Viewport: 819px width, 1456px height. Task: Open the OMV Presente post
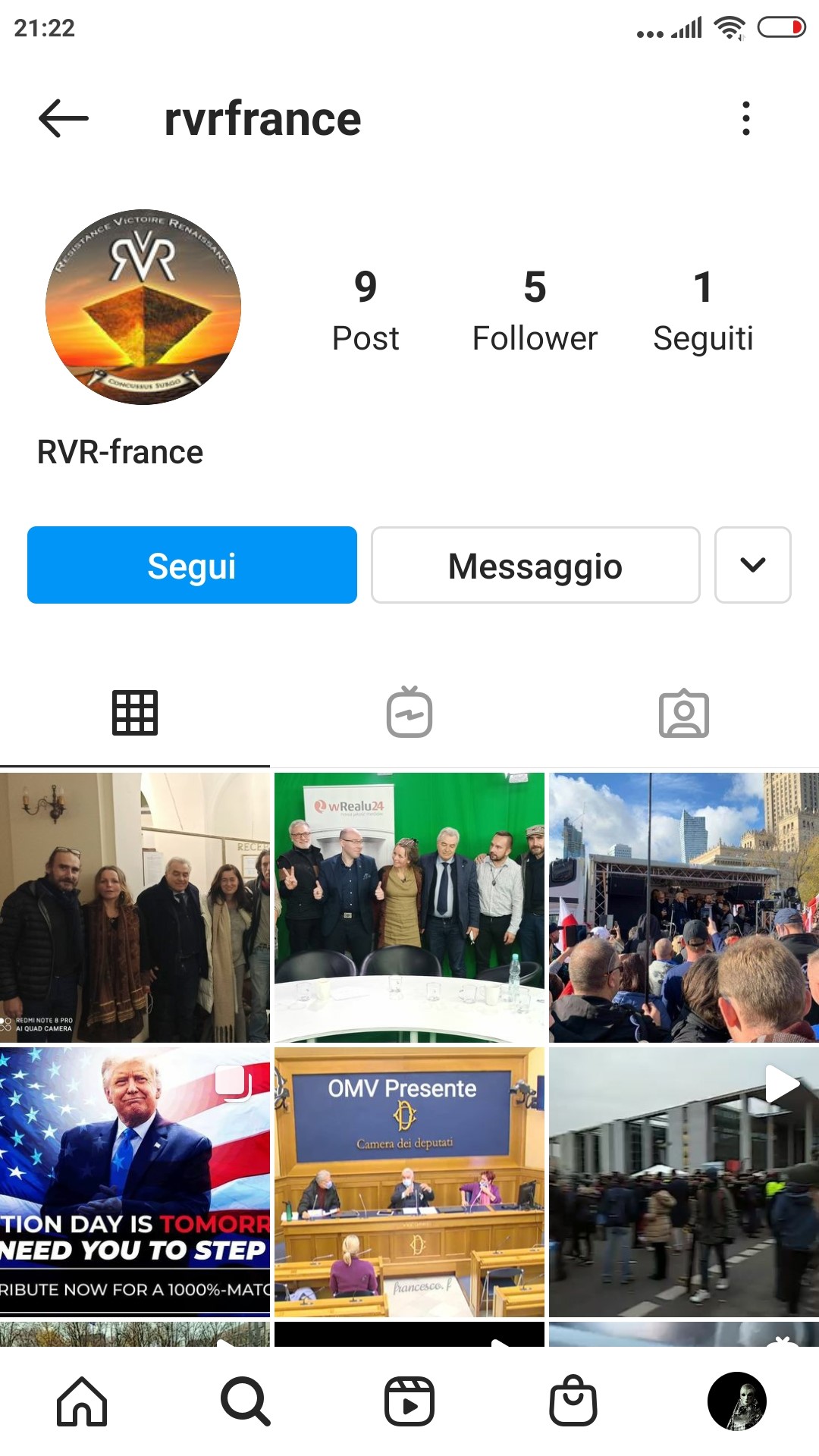pyautogui.click(x=409, y=1182)
